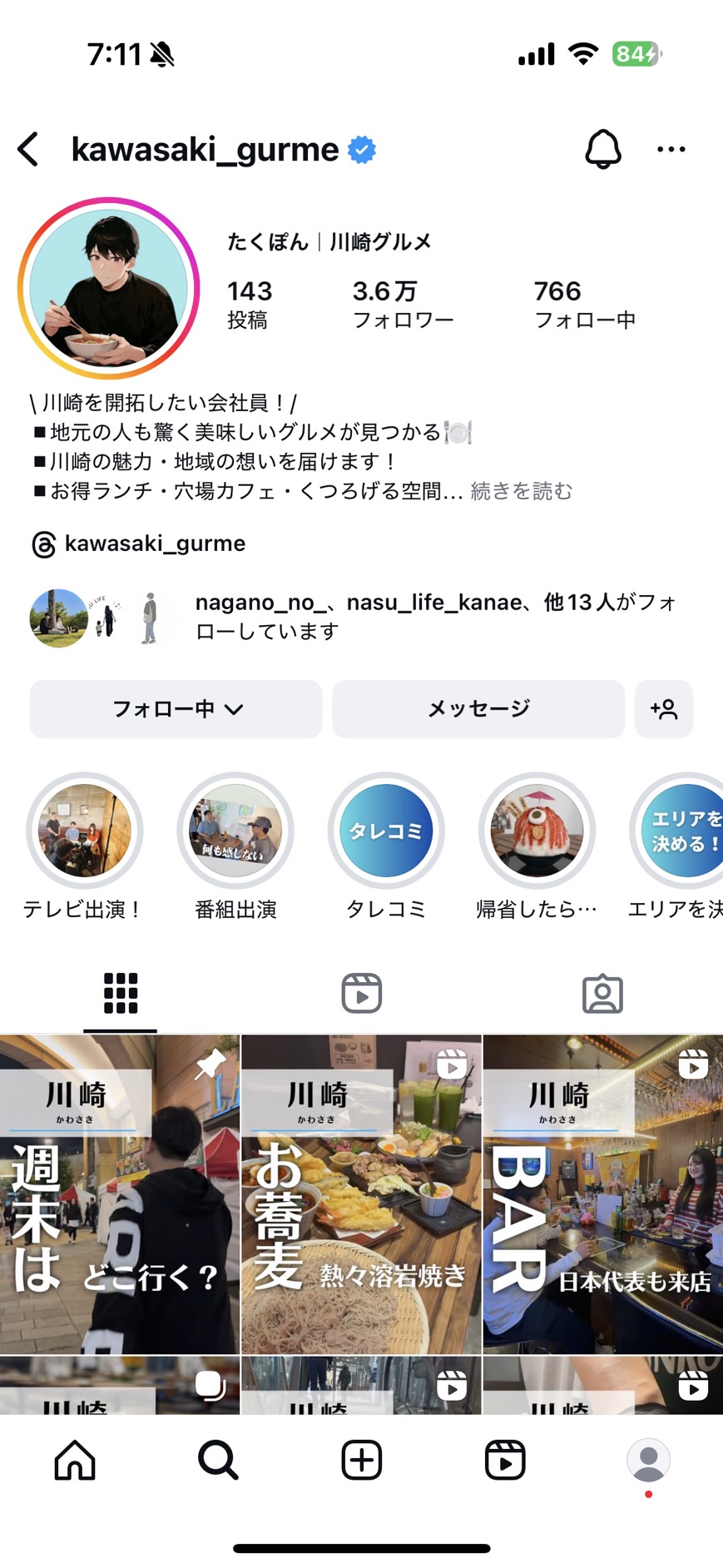Go back from kawasaki_gurme profile
Screen dimensions: 723x1568
click(28, 150)
